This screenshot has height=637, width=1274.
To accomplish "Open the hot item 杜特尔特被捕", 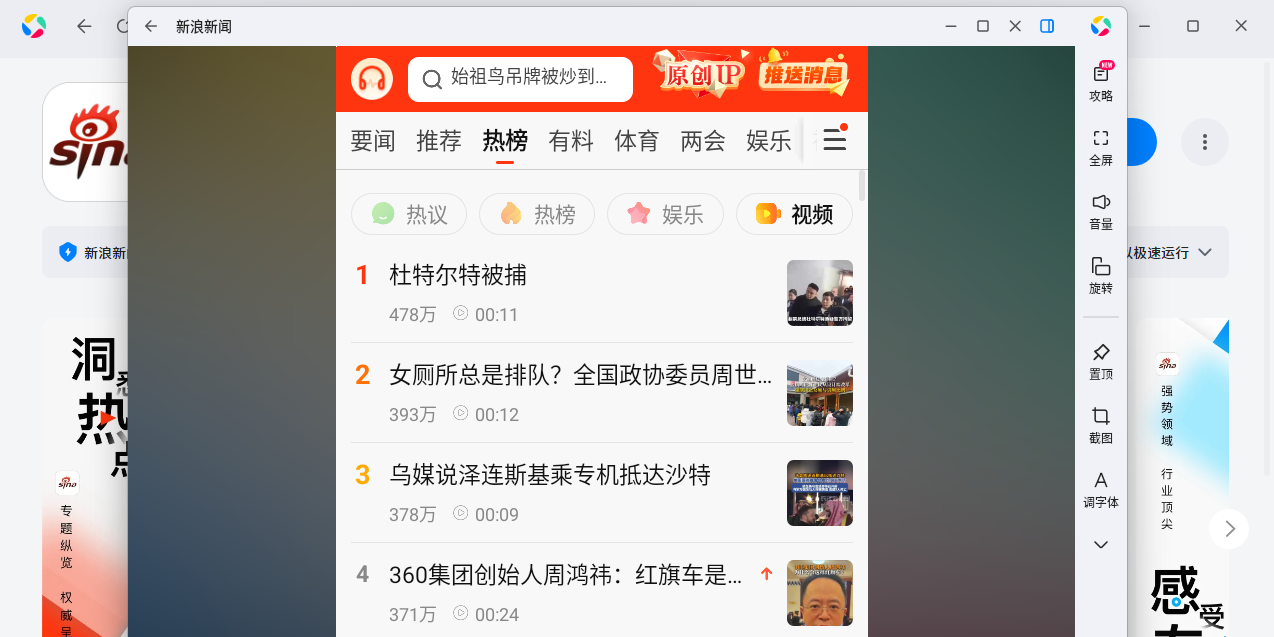I will [458, 275].
